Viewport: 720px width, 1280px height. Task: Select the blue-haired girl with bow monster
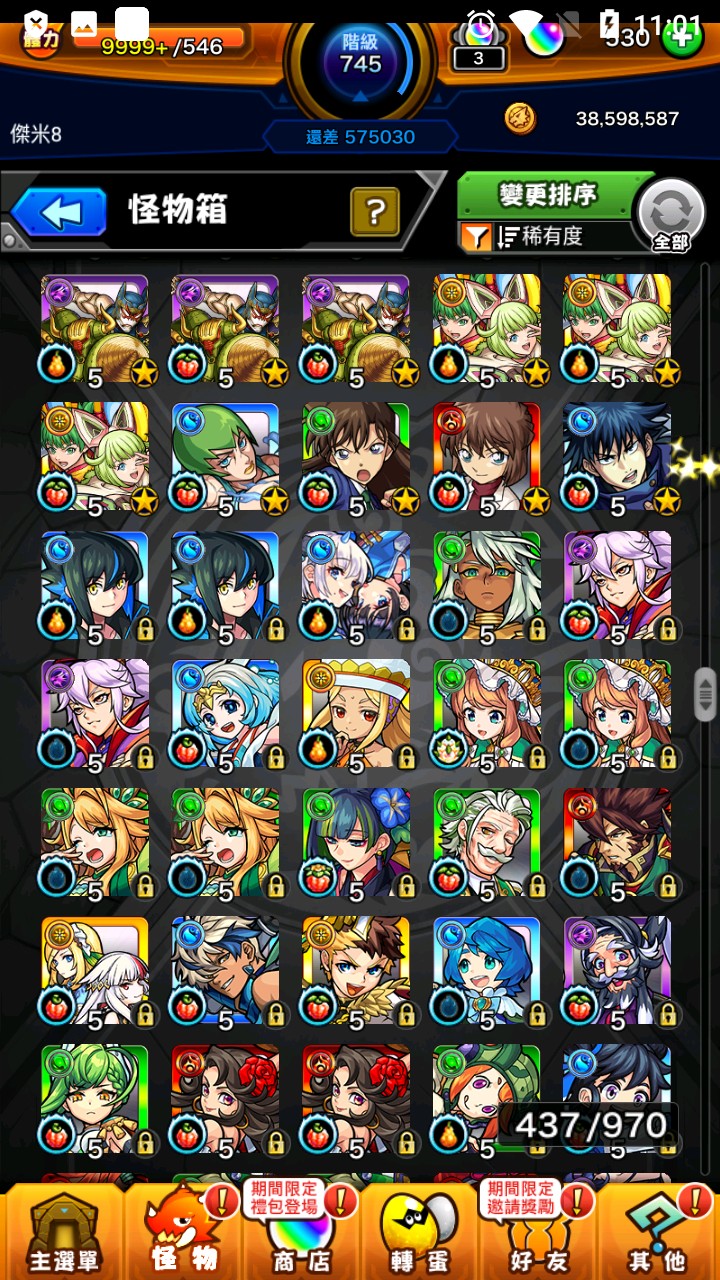(486, 968)
